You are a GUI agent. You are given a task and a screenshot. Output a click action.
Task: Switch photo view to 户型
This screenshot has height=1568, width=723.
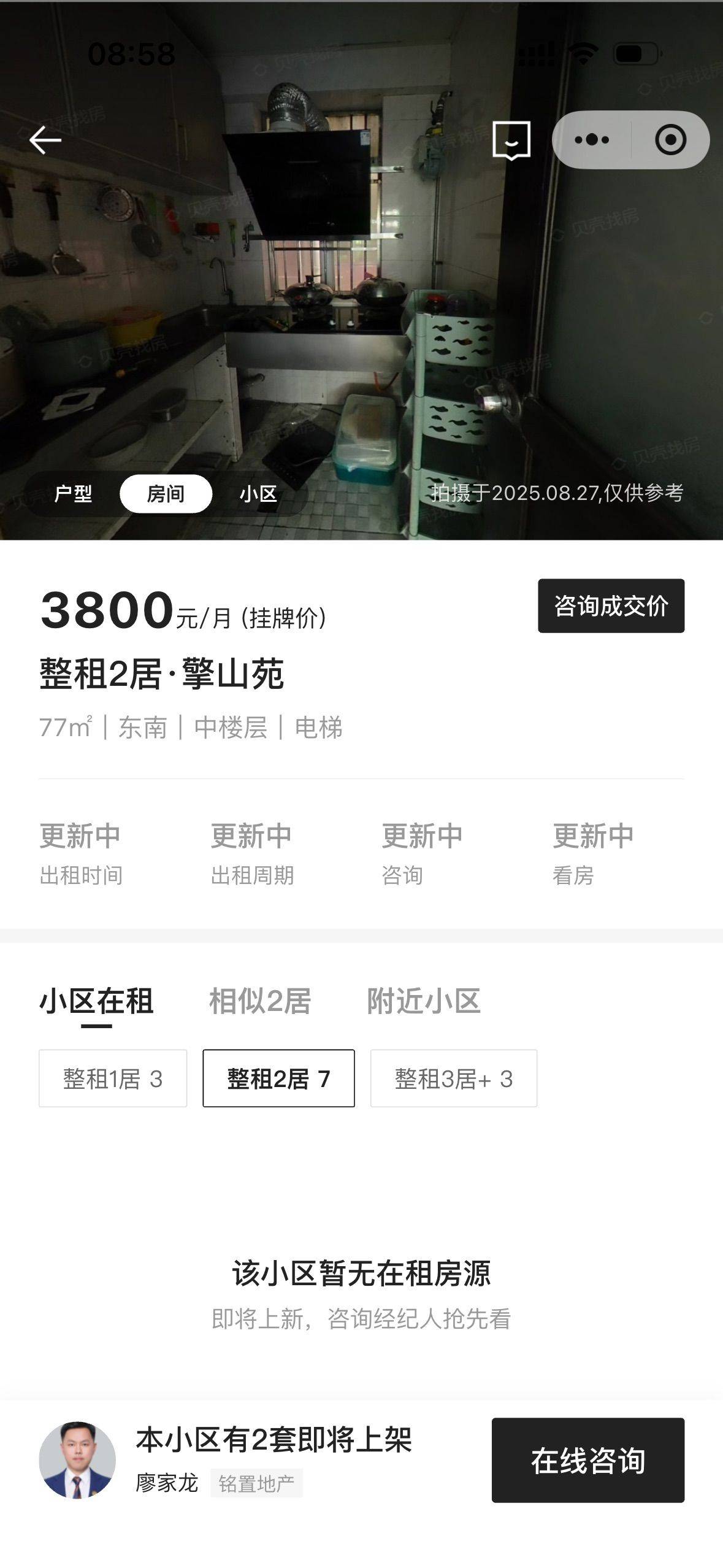tap(73, 494)
